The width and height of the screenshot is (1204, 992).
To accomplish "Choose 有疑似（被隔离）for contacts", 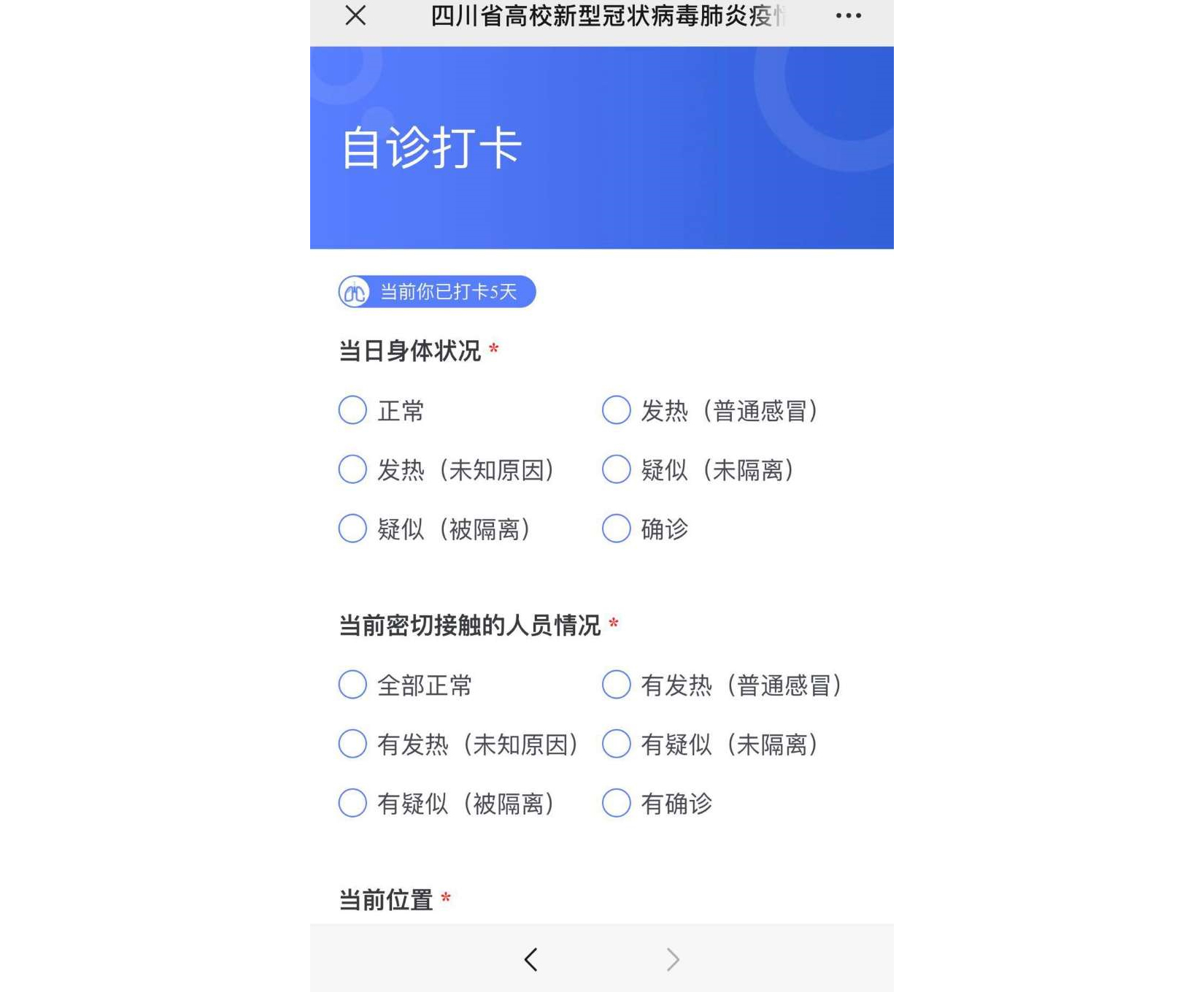I will click(352, 803).
